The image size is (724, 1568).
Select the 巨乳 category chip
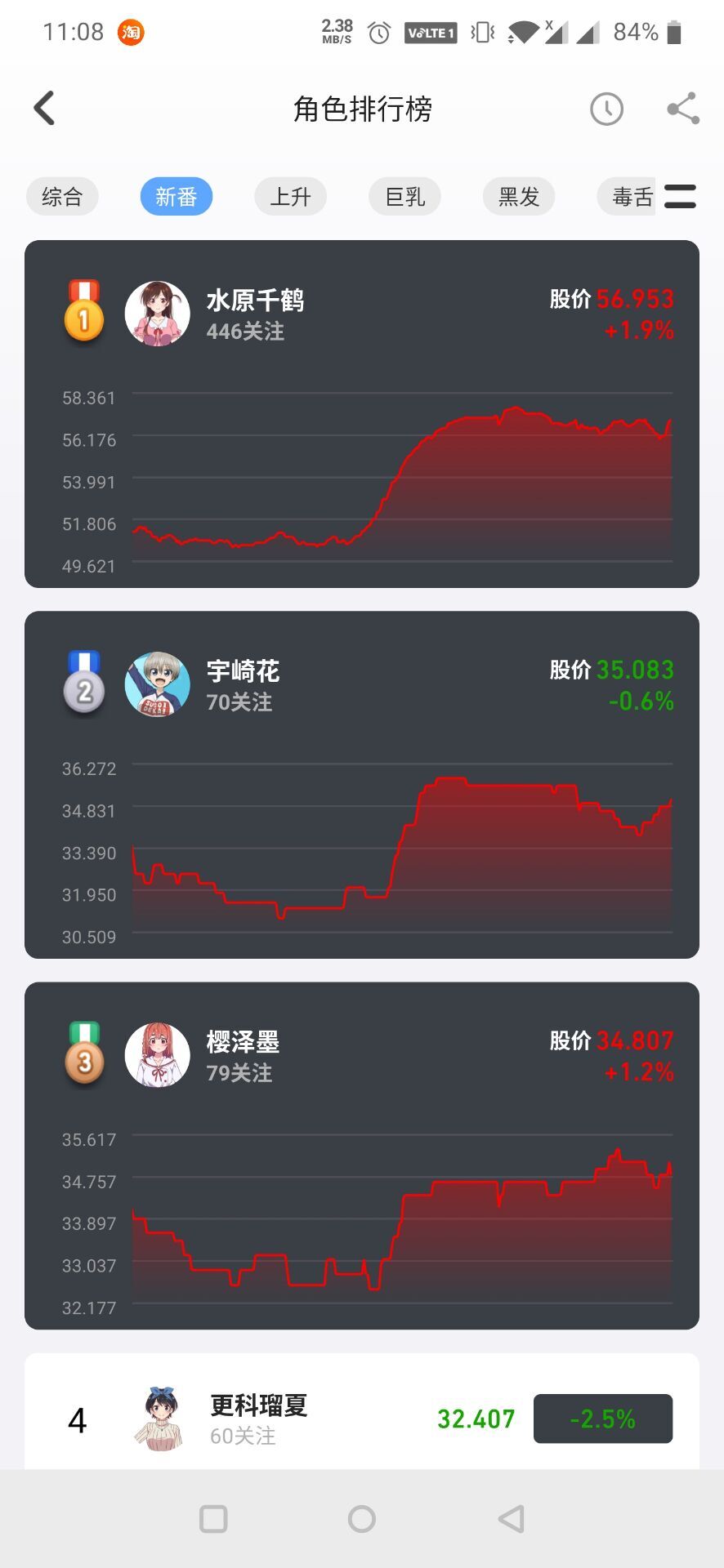[404, 197]
